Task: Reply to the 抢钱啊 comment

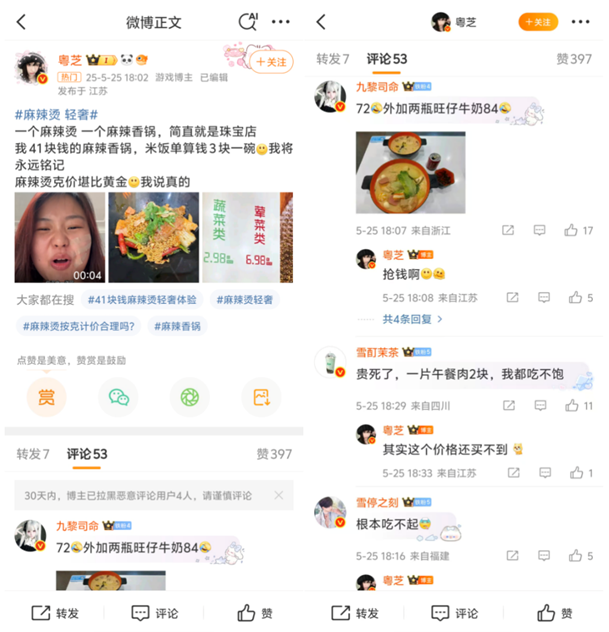Action: 543,297
